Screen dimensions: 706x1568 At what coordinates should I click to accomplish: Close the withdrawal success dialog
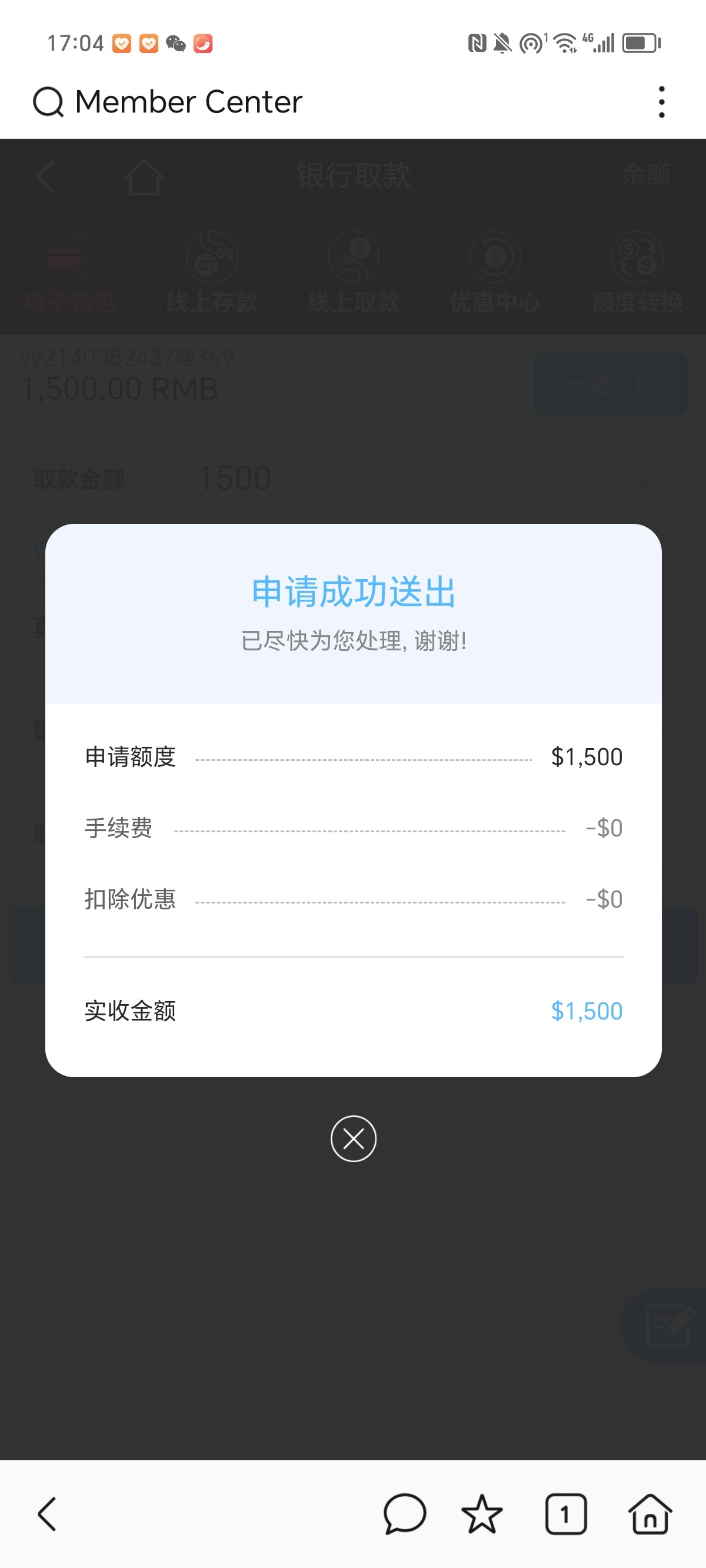click(x=353, y=1138)
